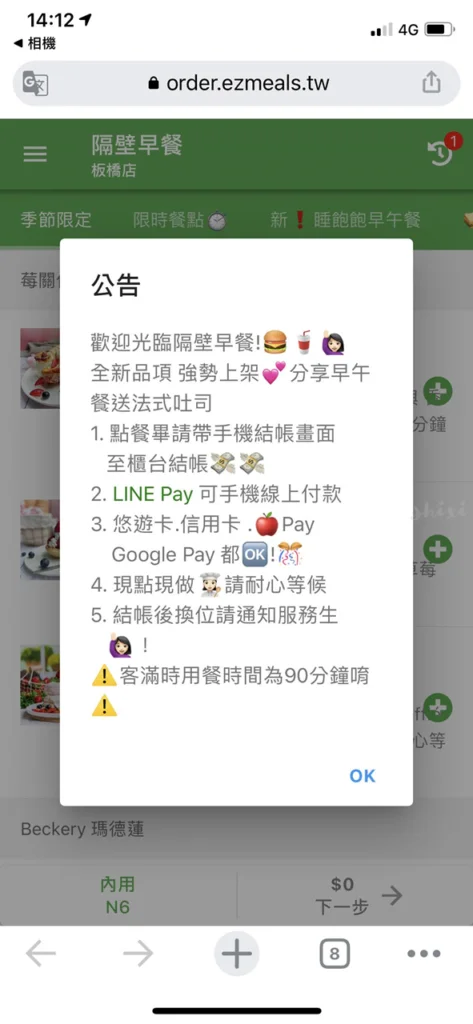This screenshot has height=1024, width=473.
Task: Return to the 相機 app
Action: pos(35,44)
